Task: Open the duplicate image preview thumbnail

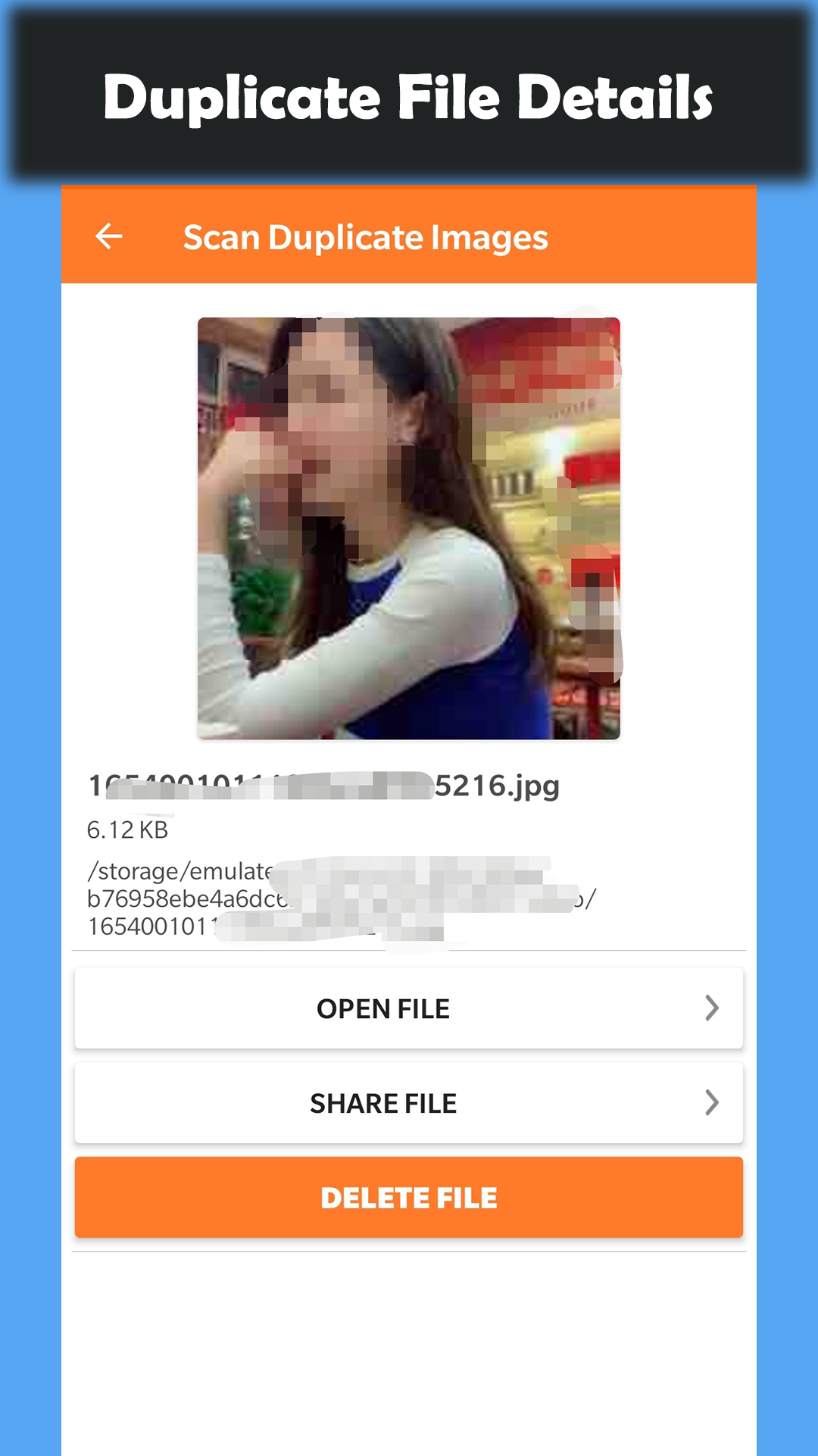Action: click(x=408, y=528)
